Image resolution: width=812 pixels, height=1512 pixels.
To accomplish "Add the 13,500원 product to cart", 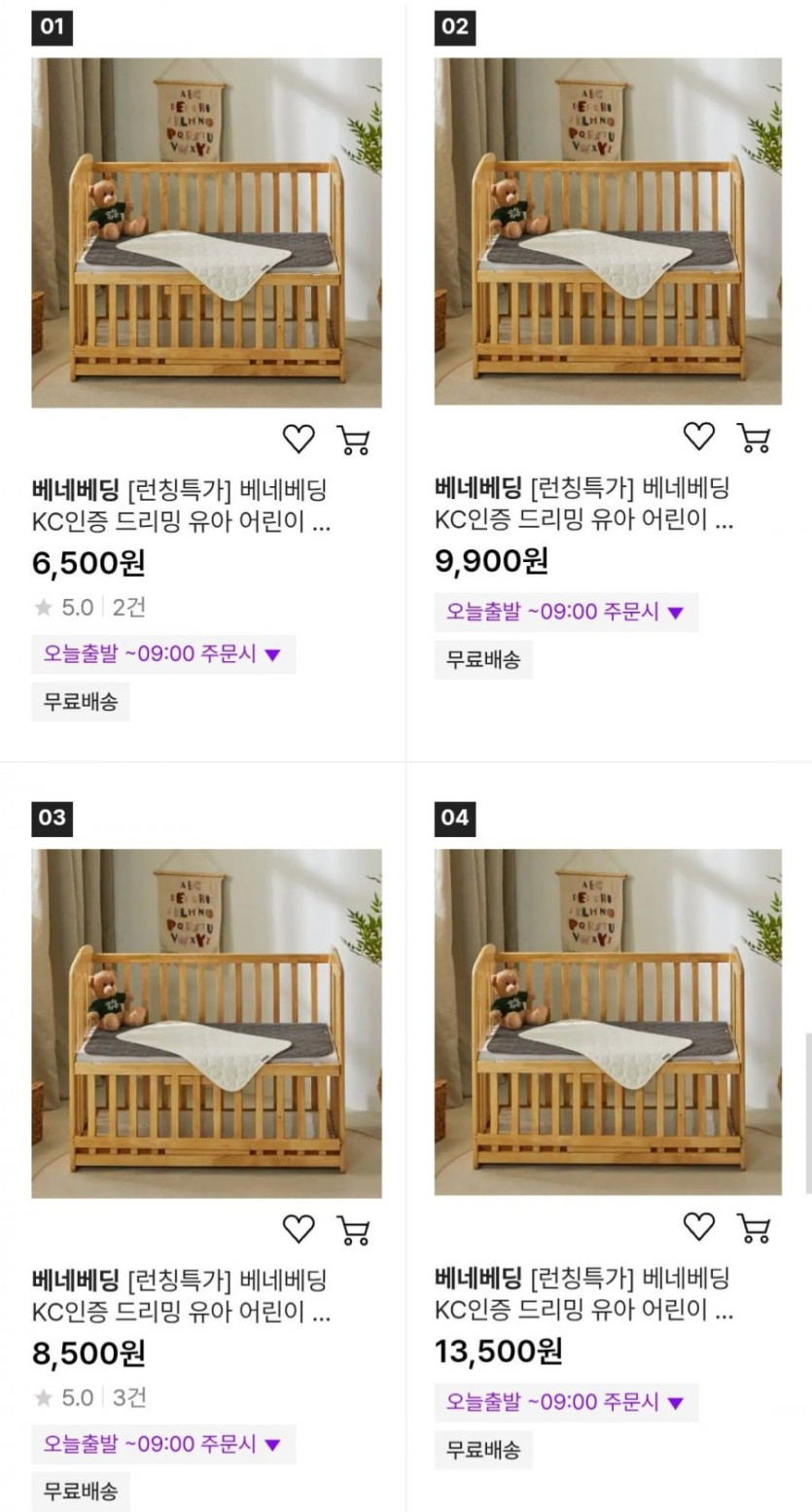I will pos(754,1228).
